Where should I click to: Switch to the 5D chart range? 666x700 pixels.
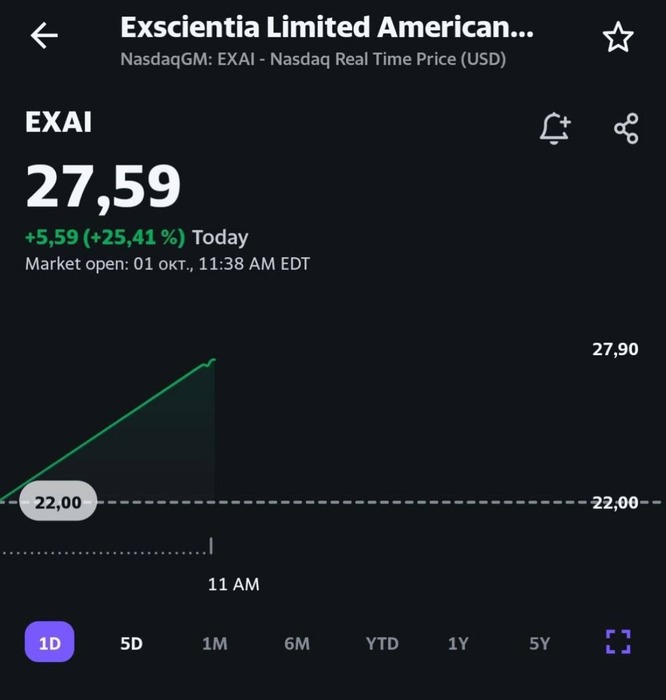131,643
